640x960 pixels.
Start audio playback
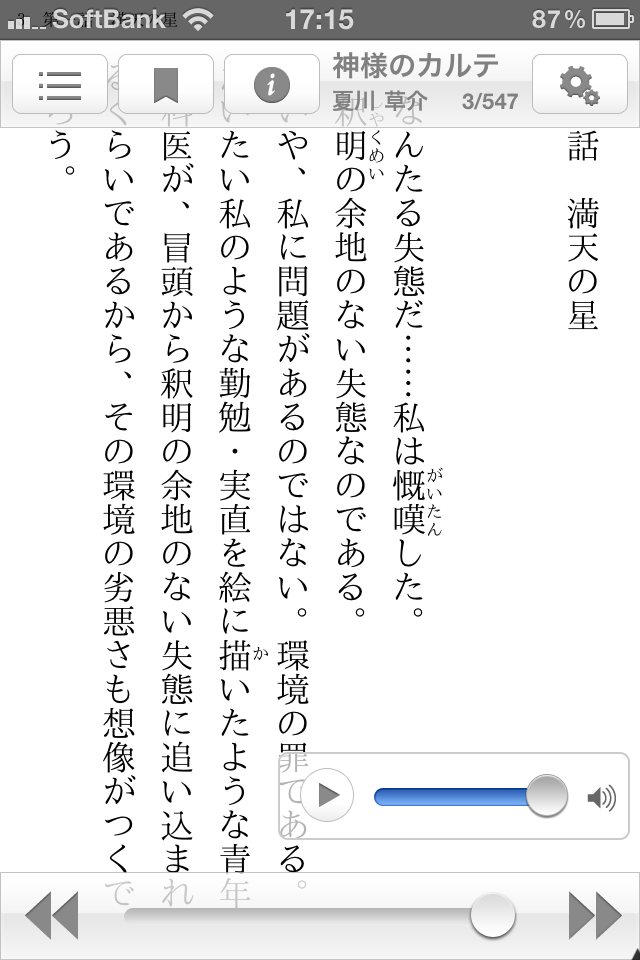pyautogui.click(x=328, y=796)
